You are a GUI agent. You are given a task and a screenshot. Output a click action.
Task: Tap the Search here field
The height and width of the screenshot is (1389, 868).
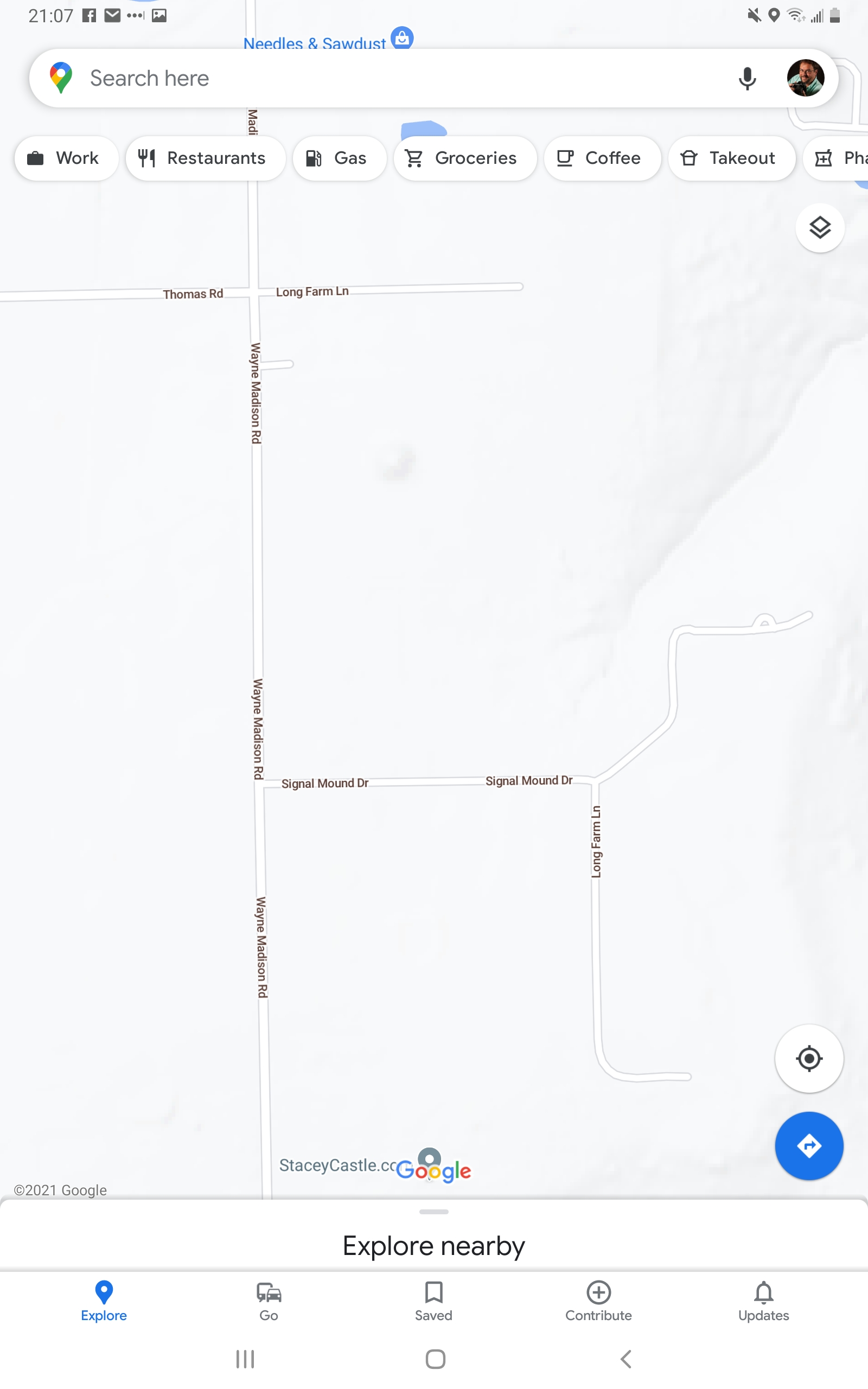[x=402, y=78]
